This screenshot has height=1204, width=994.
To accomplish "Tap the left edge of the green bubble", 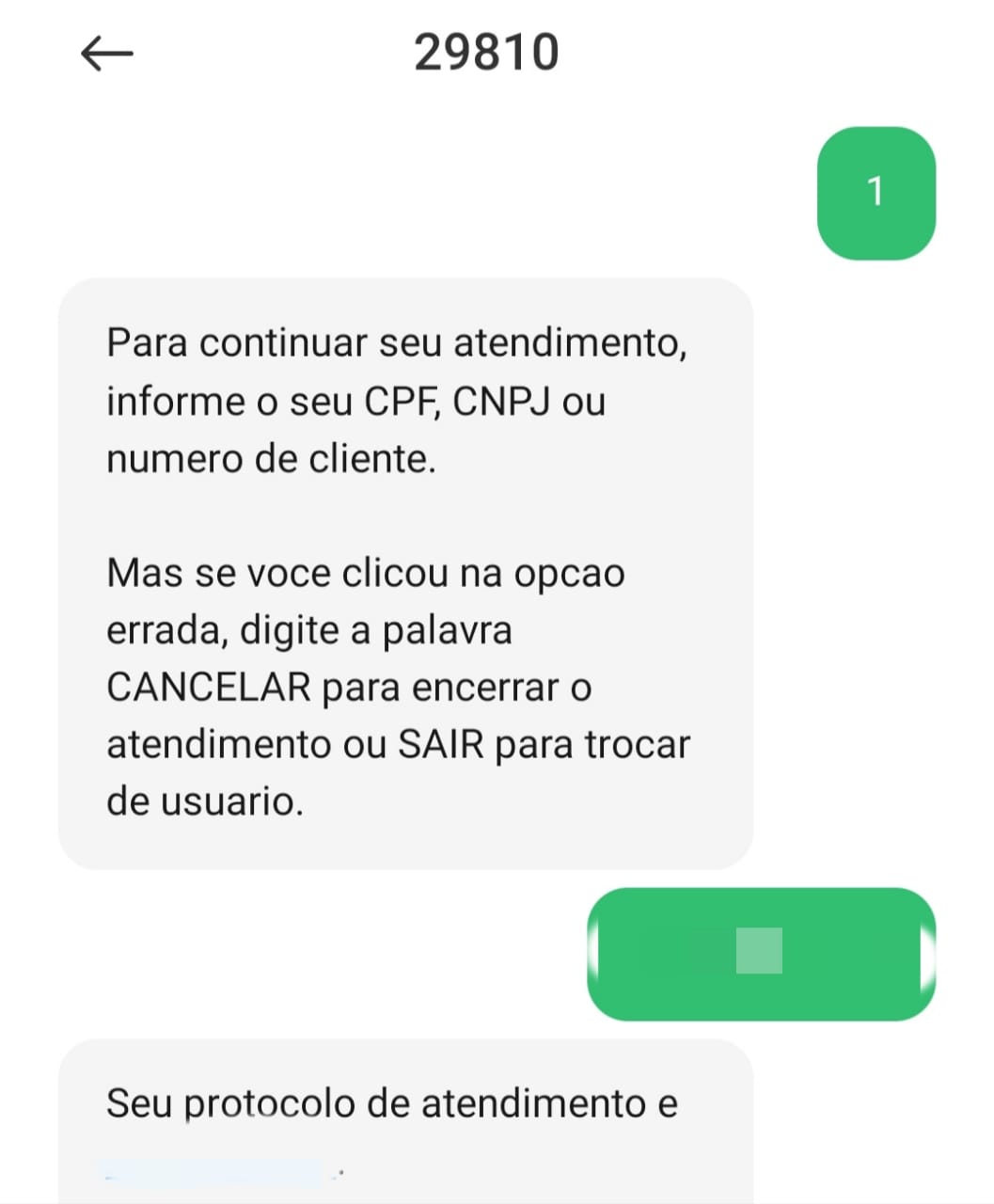I will 596,953.
